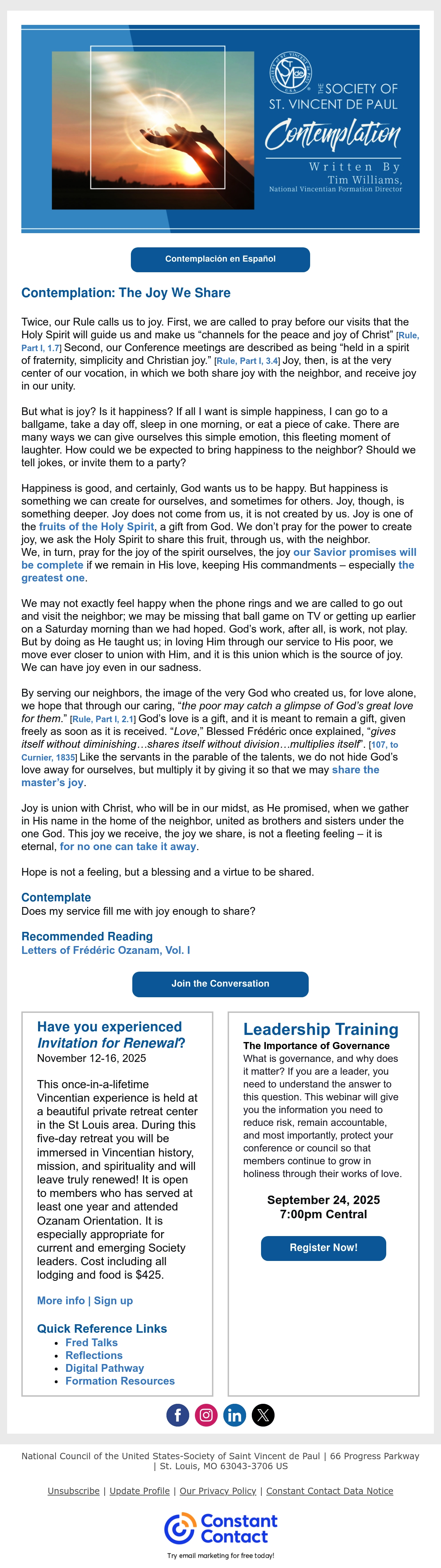The height and width of the screenshot is (1568, 441).
Task: View Our Privacy Policy
Action: (218, 1491)
